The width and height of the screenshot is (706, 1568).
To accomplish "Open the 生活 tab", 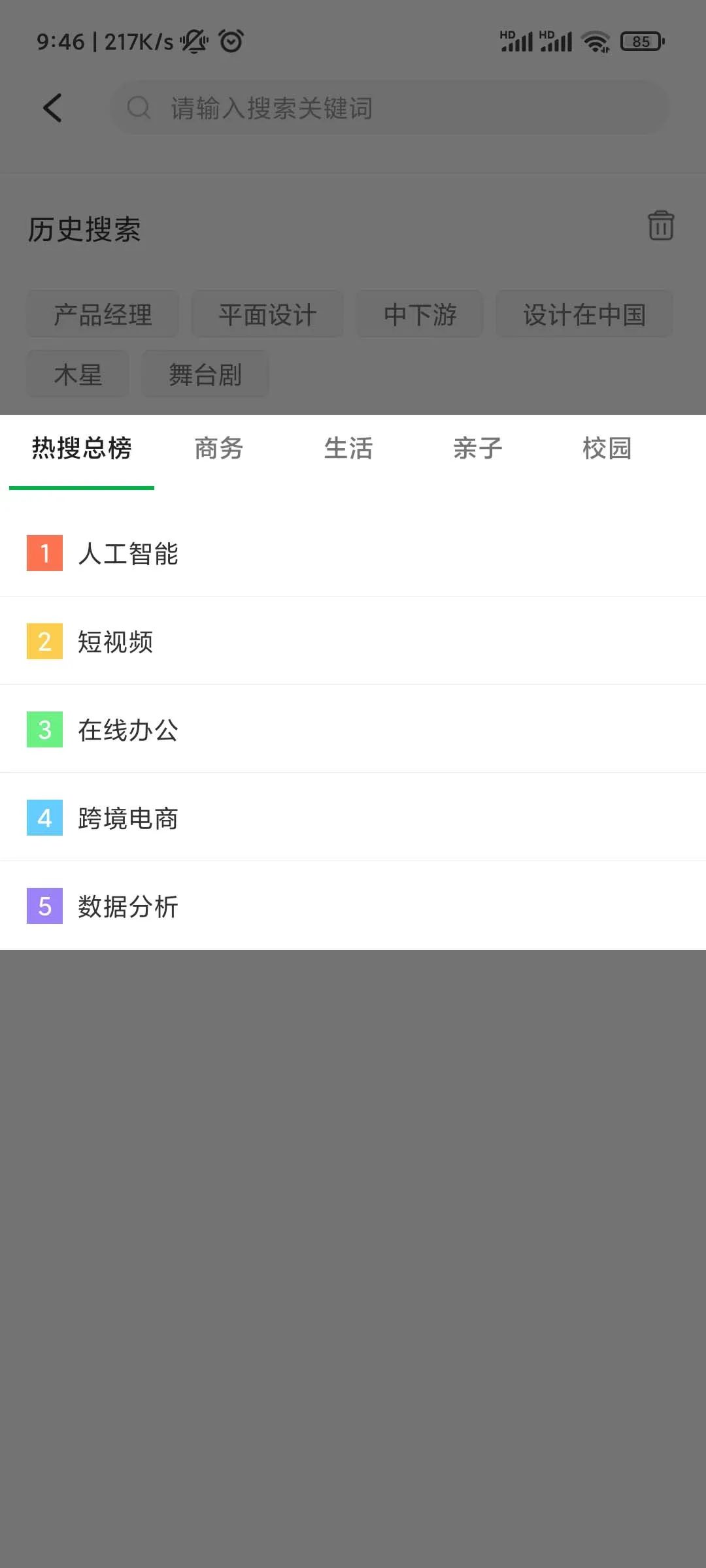I will (x=348, y=449).
